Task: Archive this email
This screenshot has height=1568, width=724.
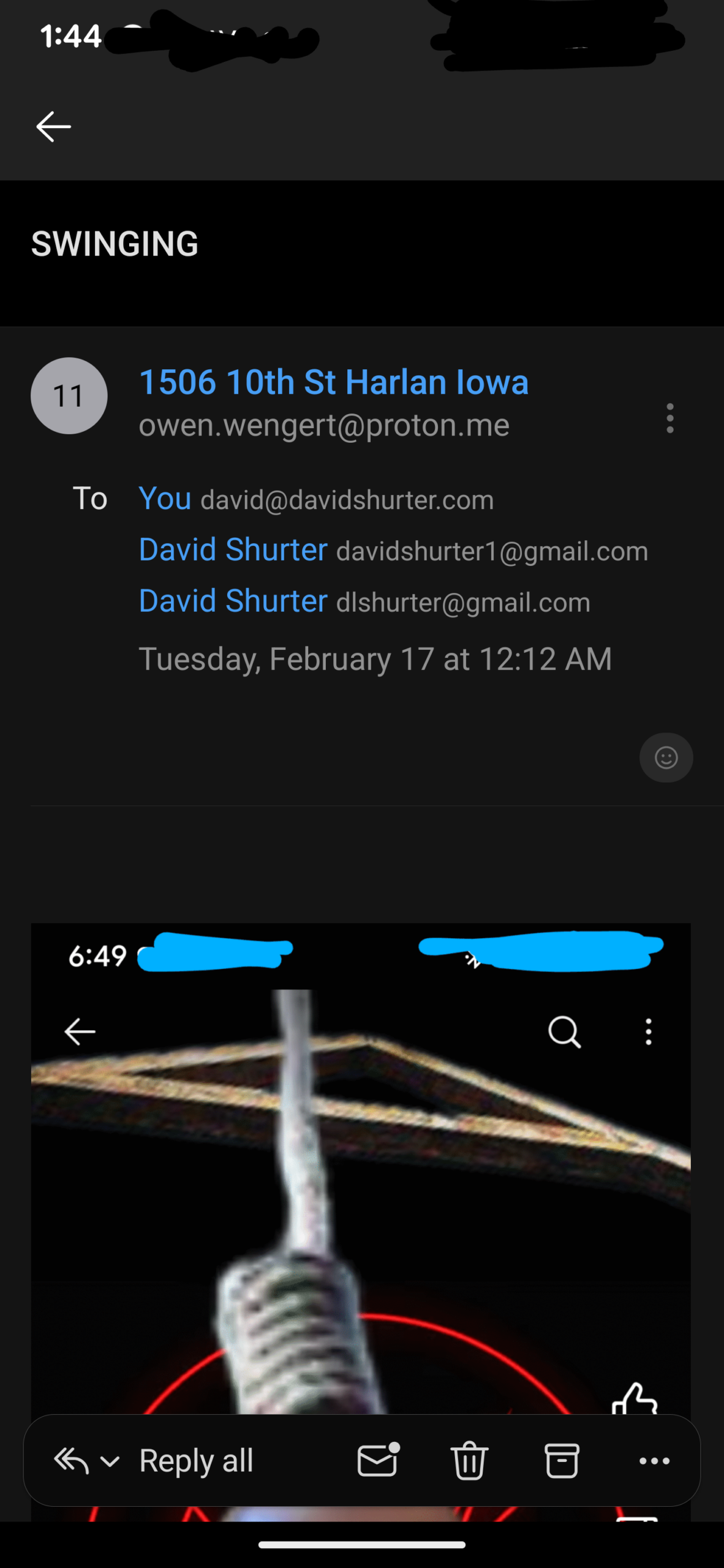Action: coord(561,1461)
